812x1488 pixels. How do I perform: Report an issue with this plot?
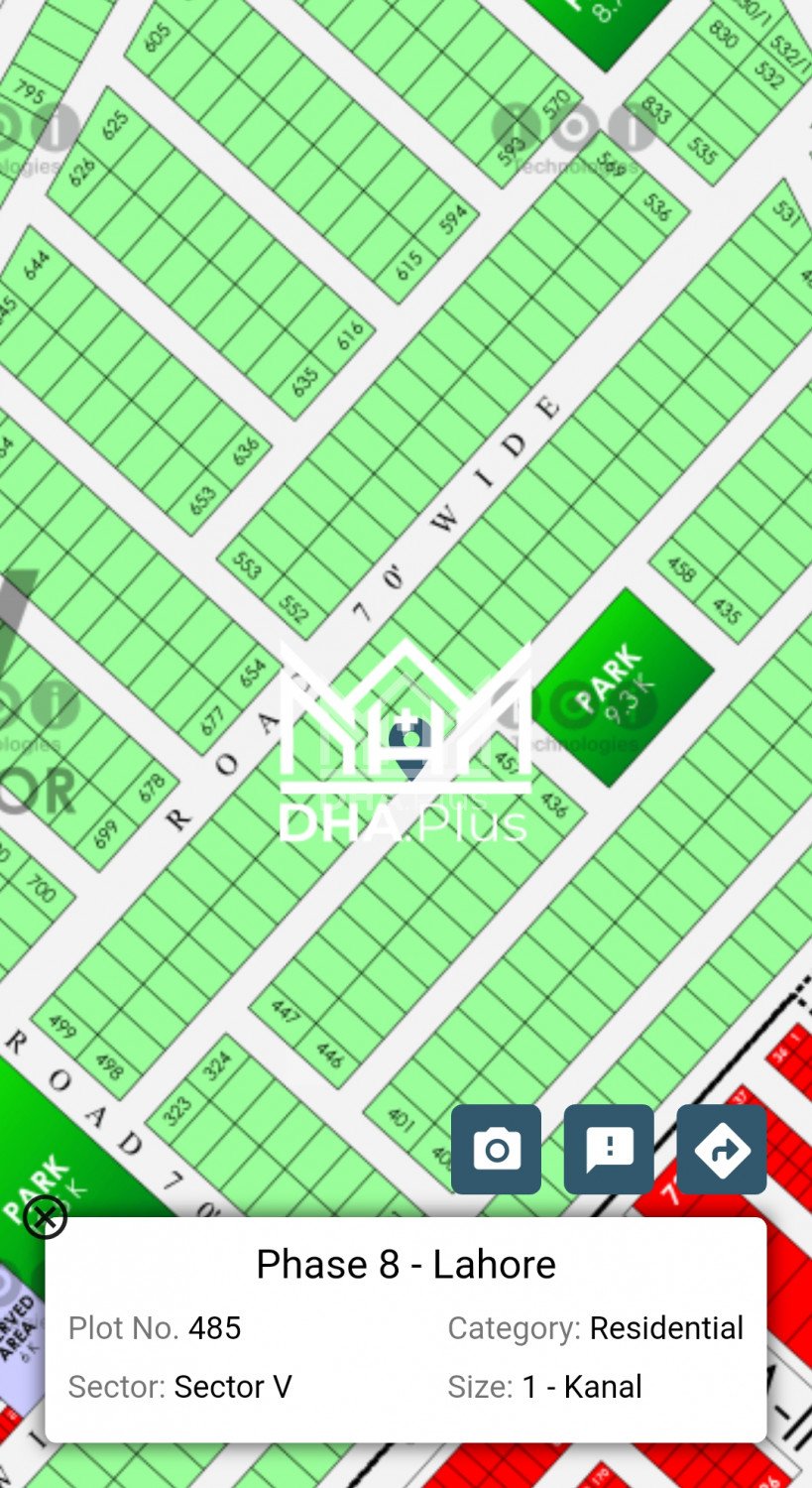tap(609, 1150)
